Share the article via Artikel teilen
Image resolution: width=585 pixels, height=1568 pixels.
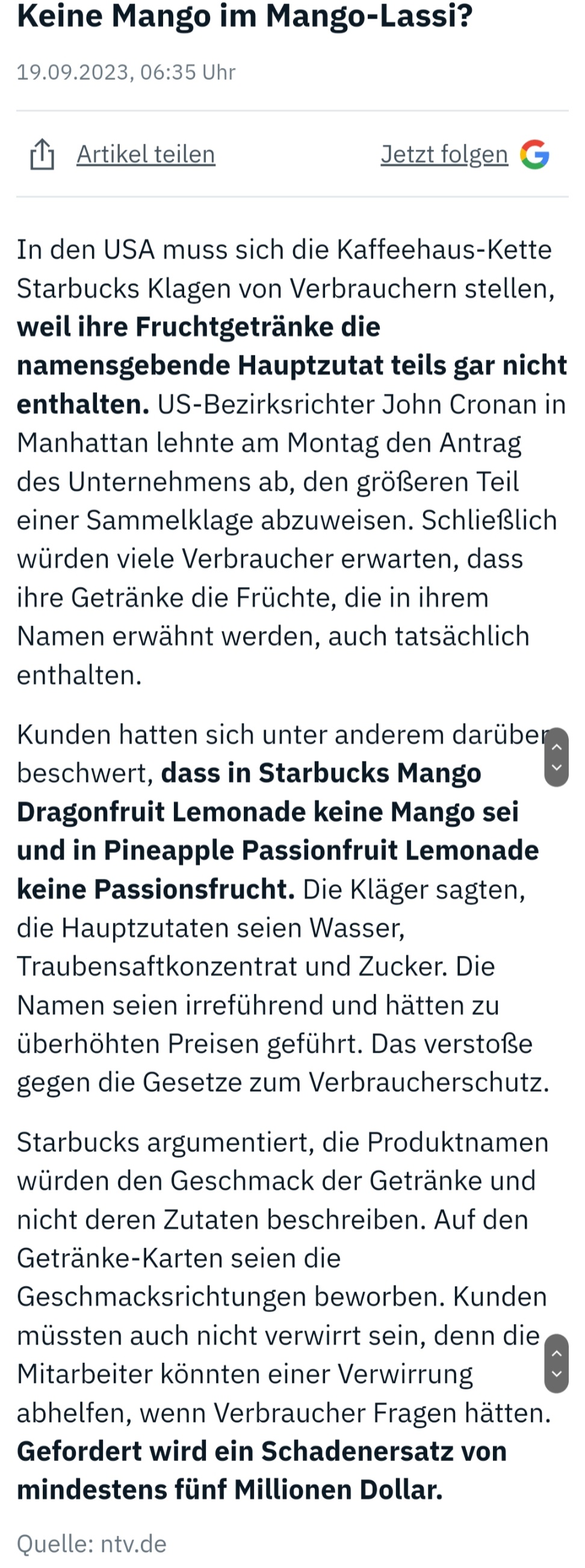tap(145, 155)
